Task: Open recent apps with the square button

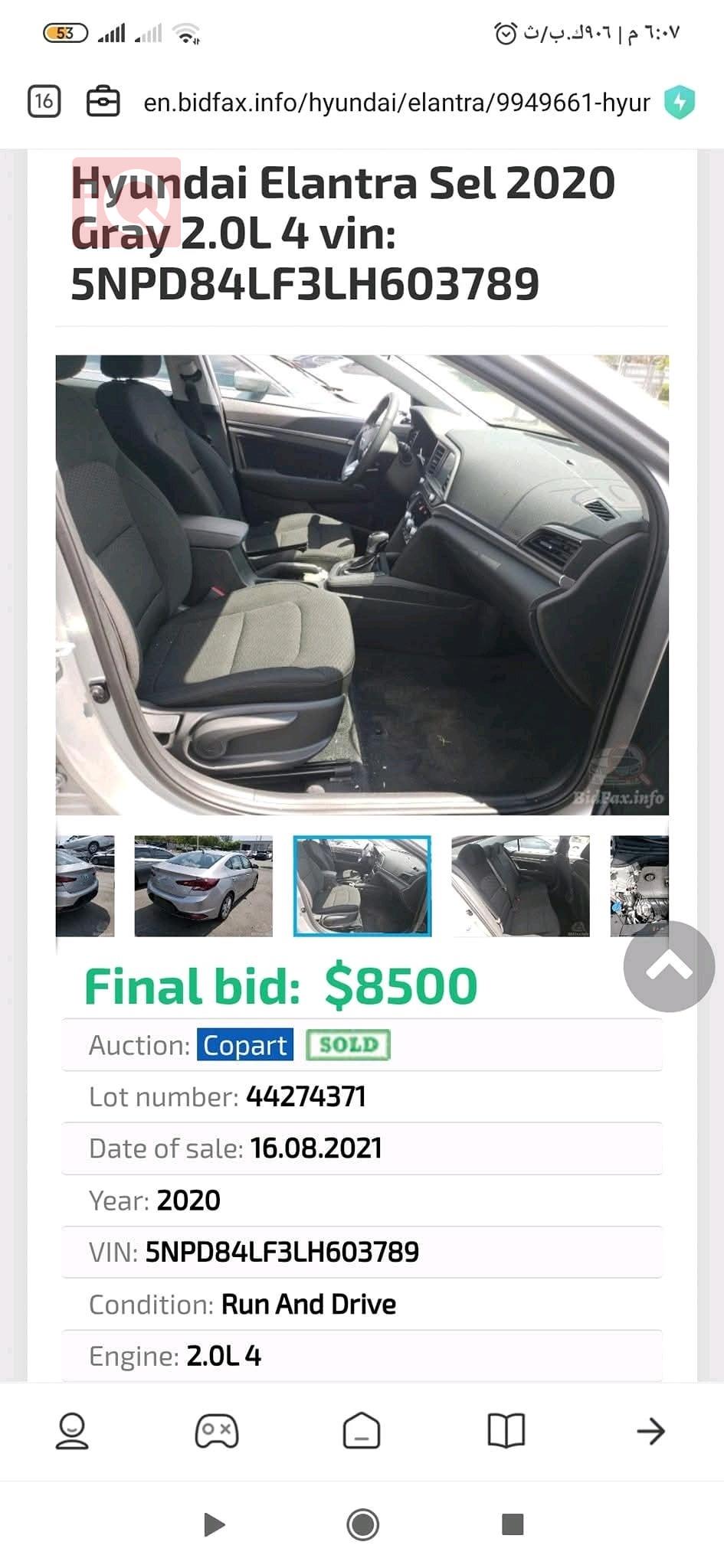Action: tap(512, 1524)
